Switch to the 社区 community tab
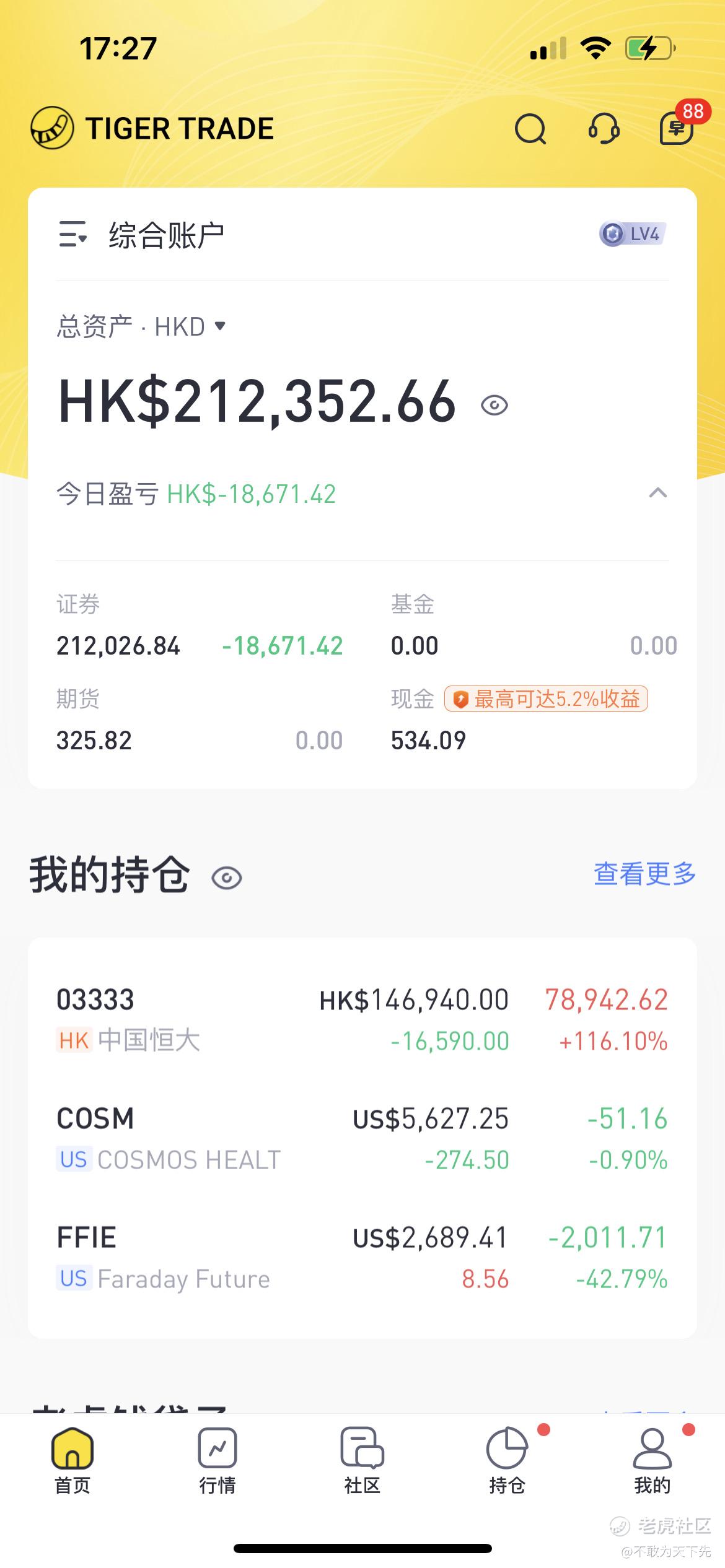Screen dimensions: 725x1568 (x=362, y=1460)
